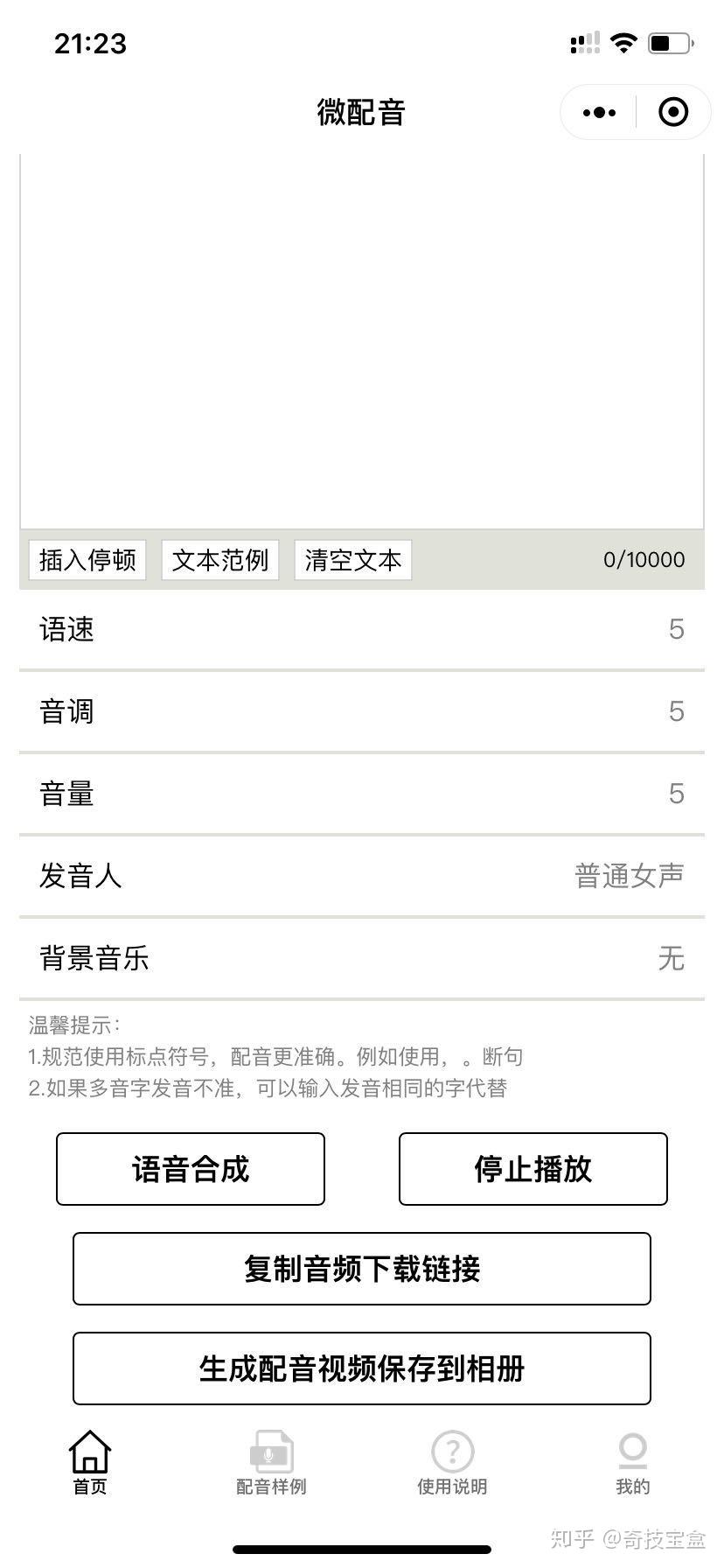Adjust the 语速 speed setting
Image resolution: width=724 pixels, height=1568 pixels.
[361, 629]
